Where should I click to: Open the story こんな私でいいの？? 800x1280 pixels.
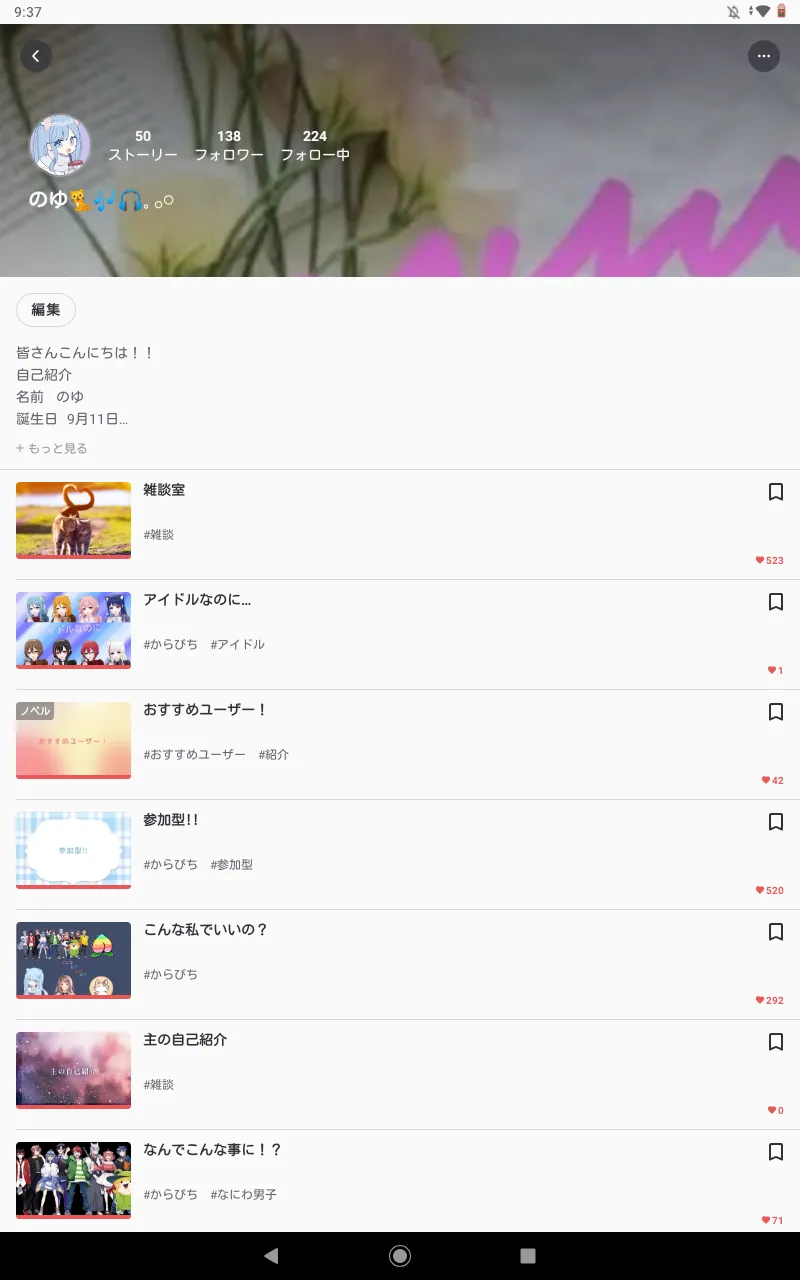point(400,965)
